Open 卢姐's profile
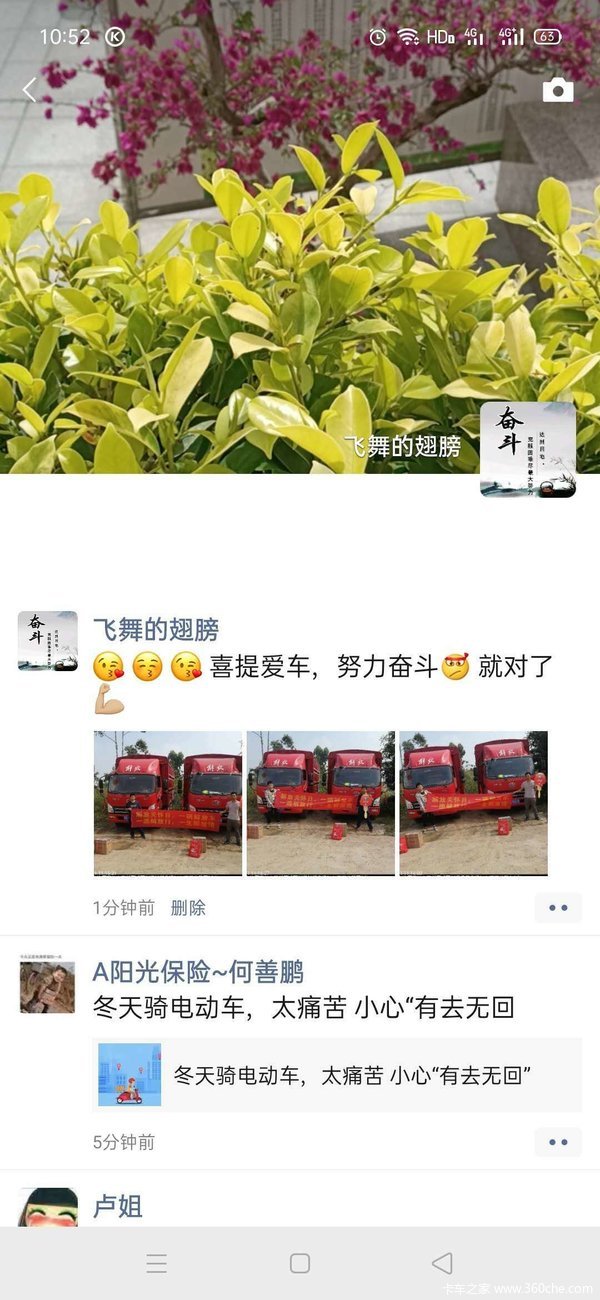The width and height of the screenshot is (600, 1300). coord(118,1206)
